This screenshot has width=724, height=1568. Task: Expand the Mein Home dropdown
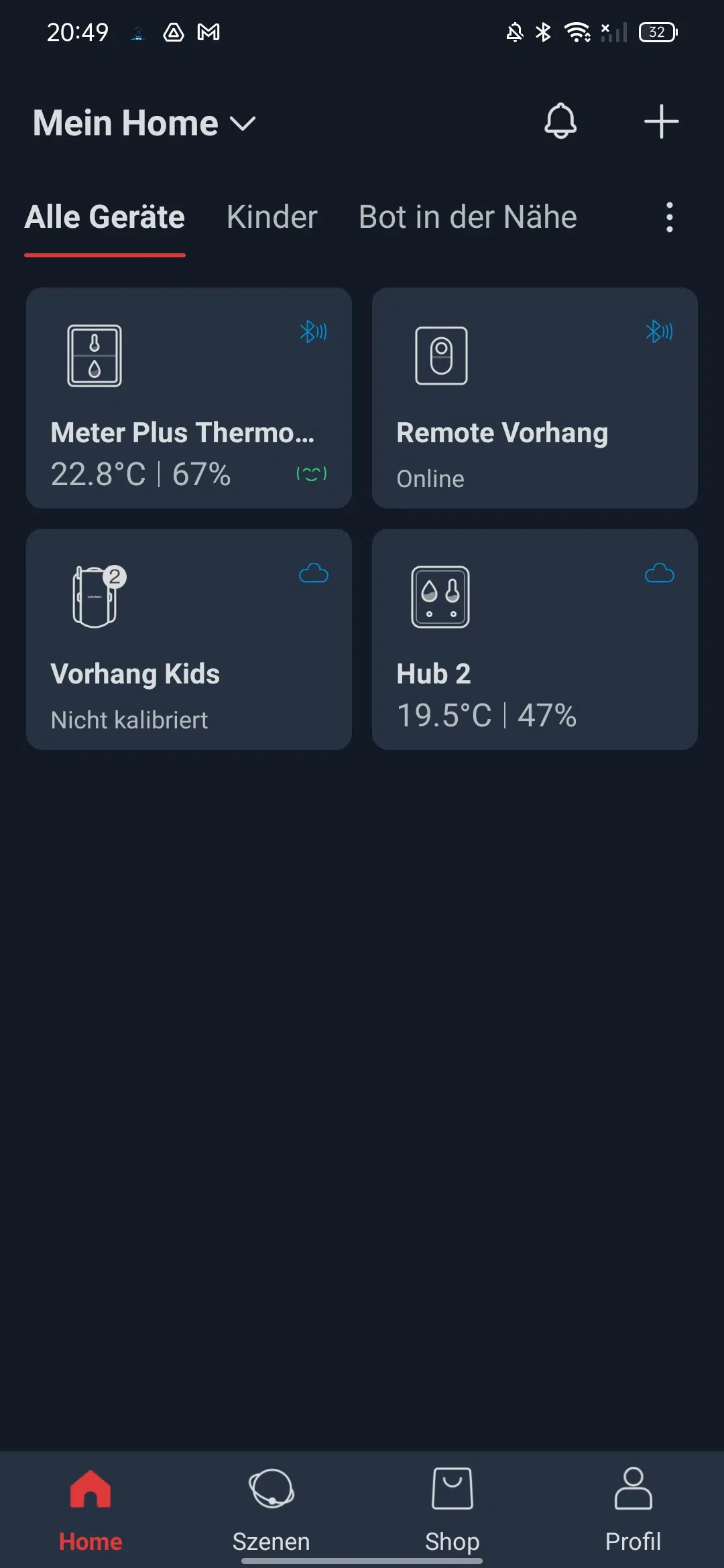point(145,123)
